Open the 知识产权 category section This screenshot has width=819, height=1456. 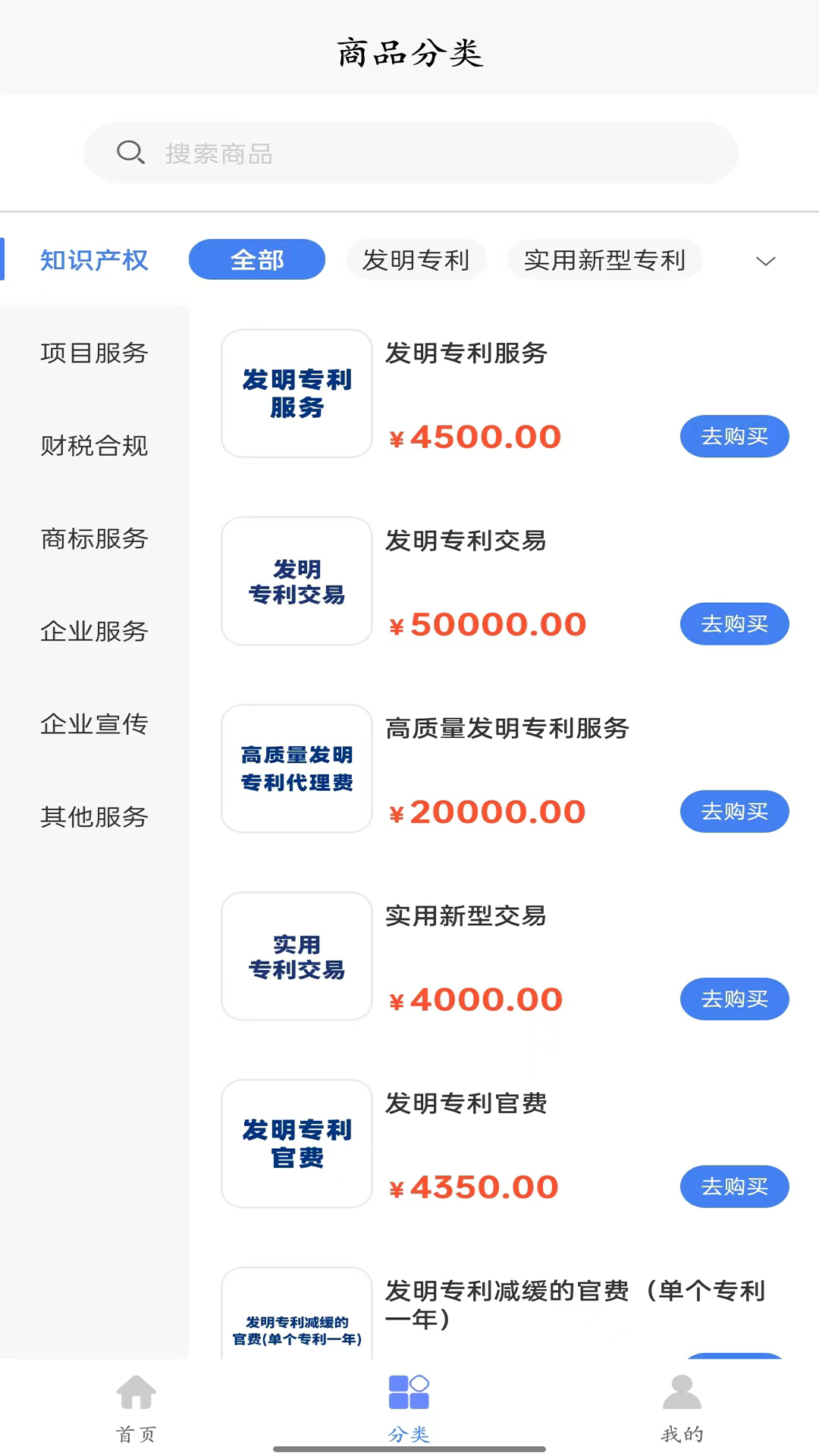93,259
